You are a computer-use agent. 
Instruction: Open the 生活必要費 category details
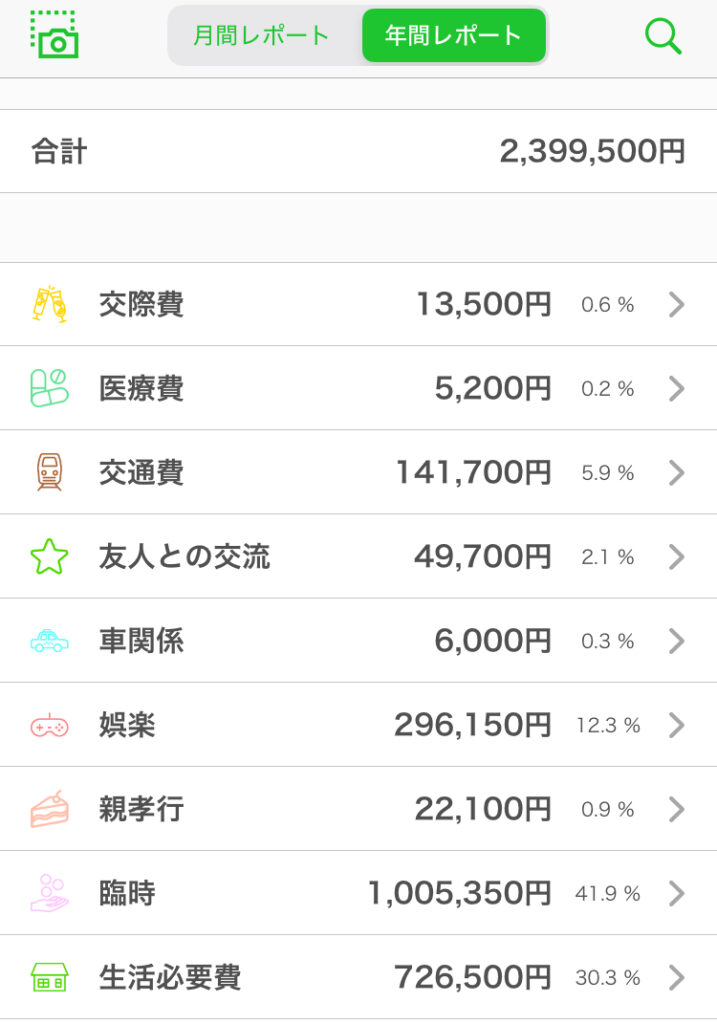(x=358, y=977)
